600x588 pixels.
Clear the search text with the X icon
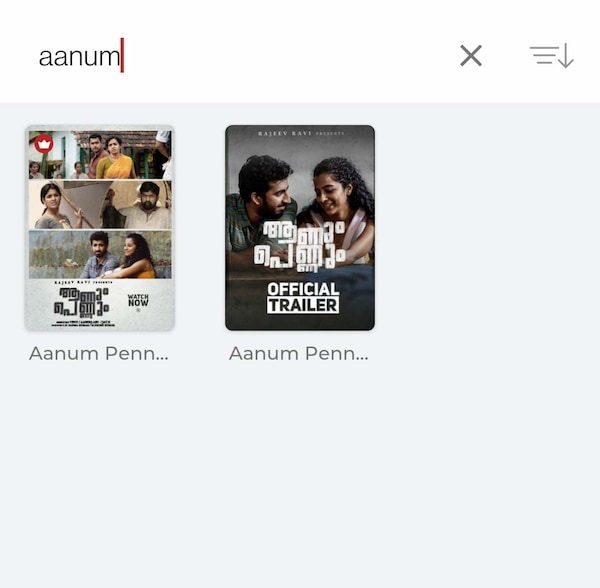click(x=471, y=56)
